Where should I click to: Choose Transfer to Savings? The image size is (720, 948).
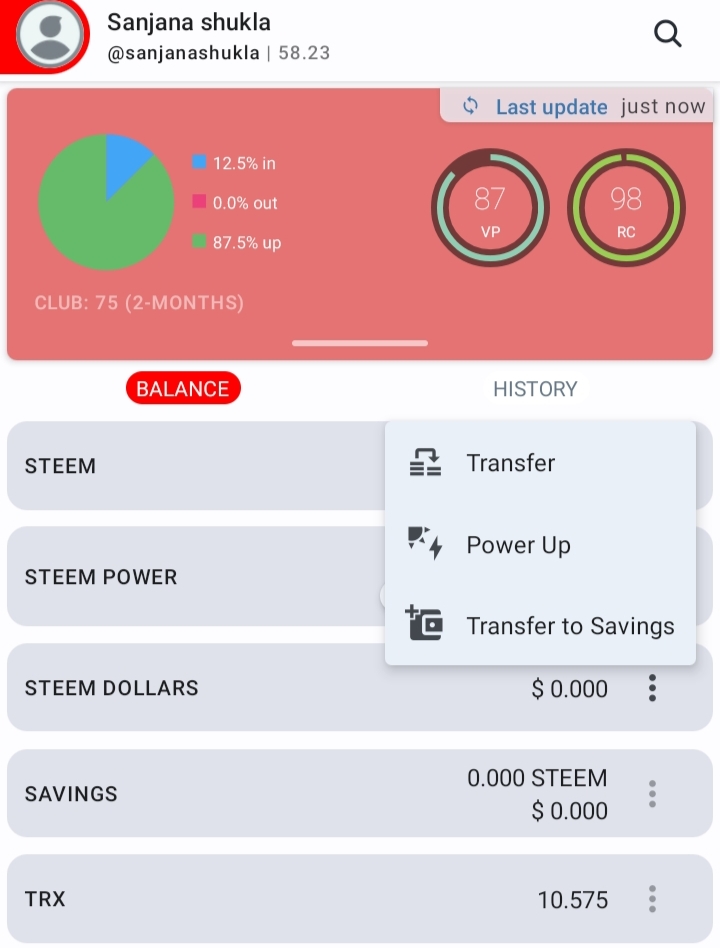540,625
